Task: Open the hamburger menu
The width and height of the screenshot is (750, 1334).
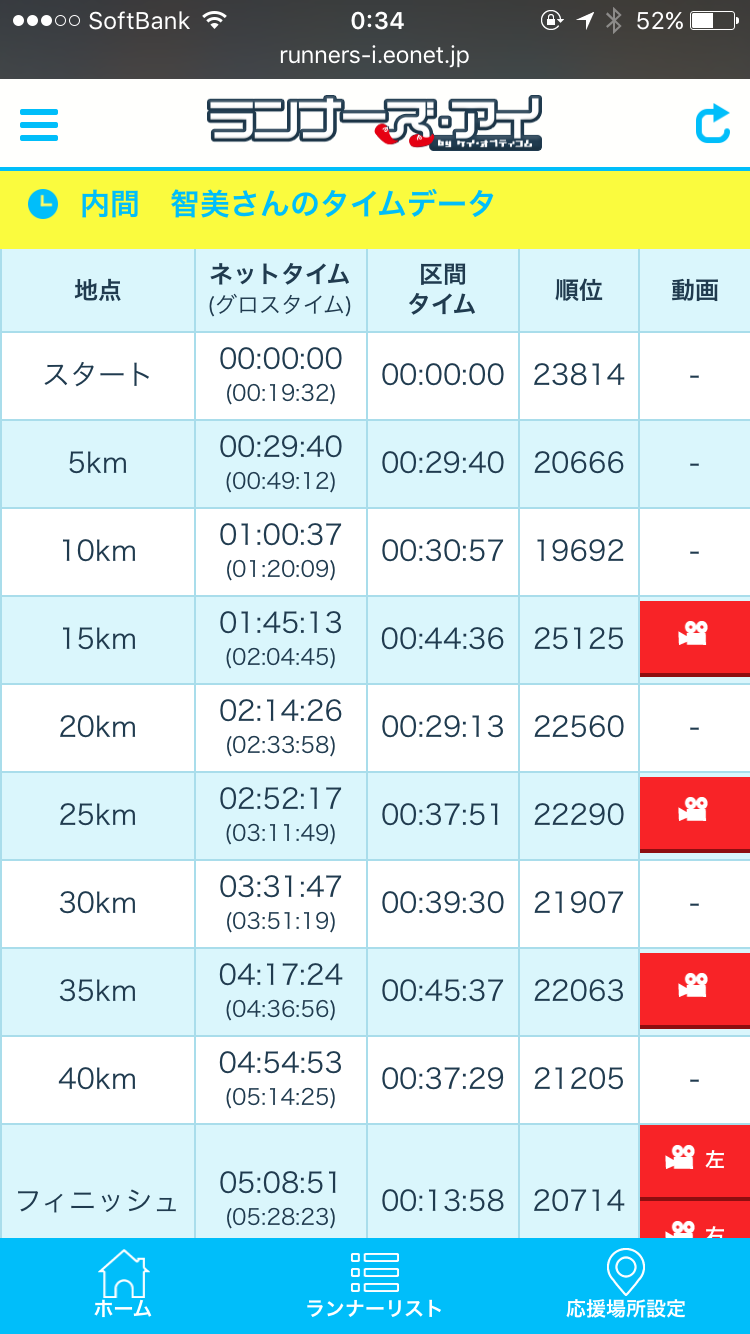Action: [x=39, y=124]
